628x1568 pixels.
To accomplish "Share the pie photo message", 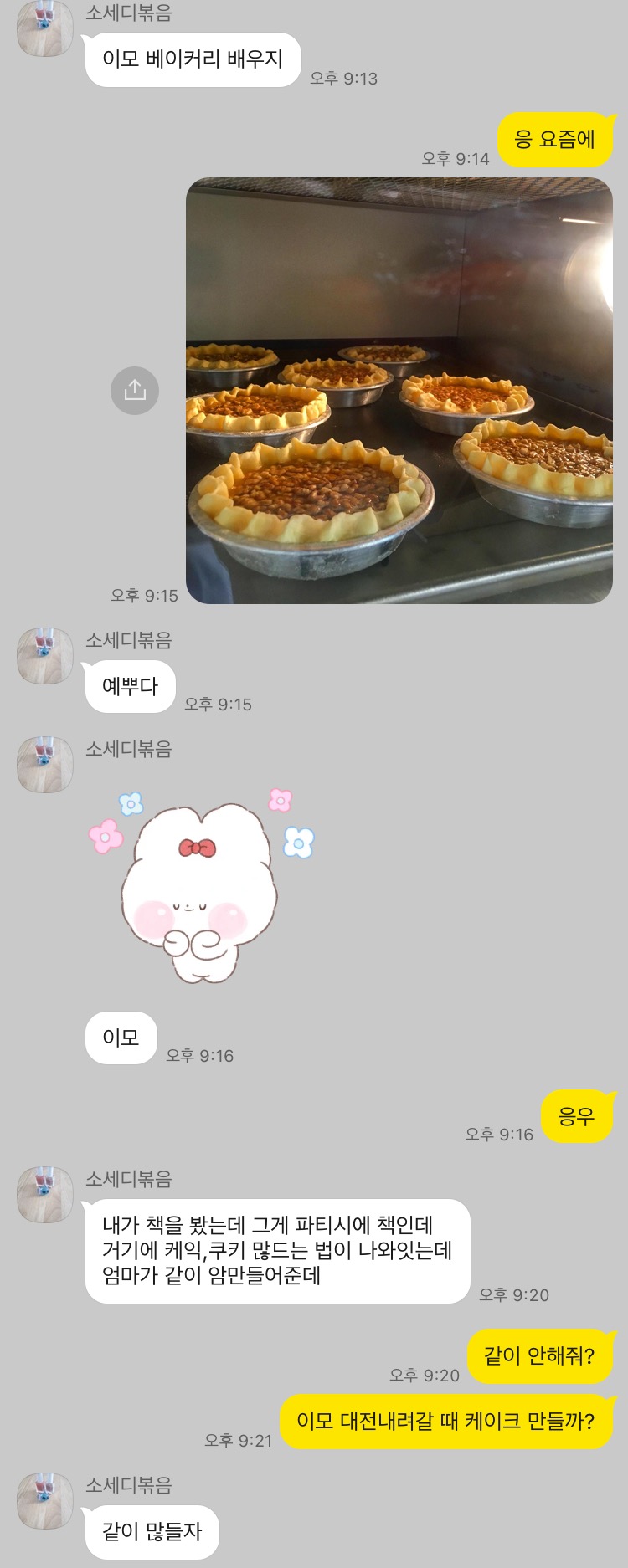I will (135, 390).
